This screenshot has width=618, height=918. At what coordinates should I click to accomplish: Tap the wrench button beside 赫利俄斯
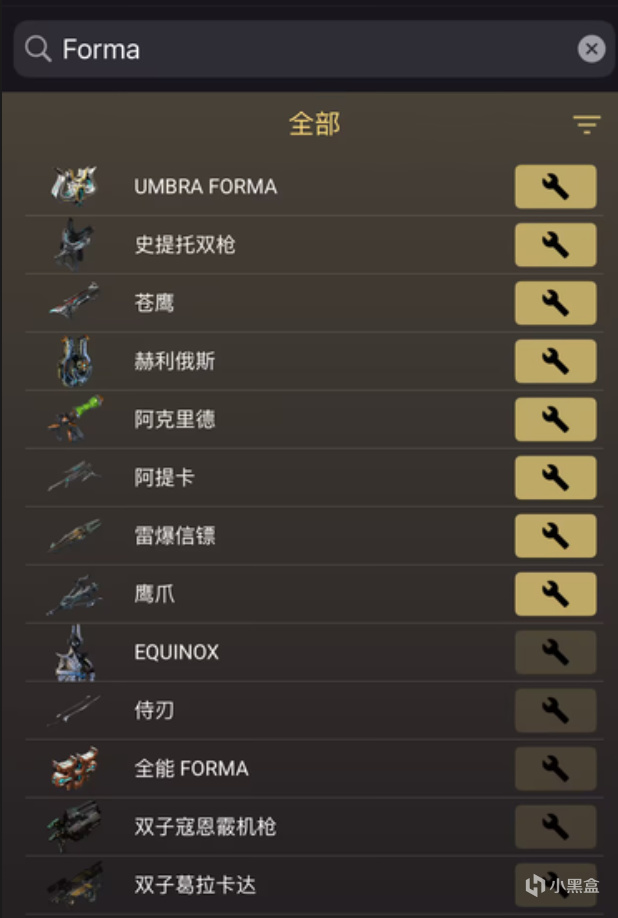(555, 361)
